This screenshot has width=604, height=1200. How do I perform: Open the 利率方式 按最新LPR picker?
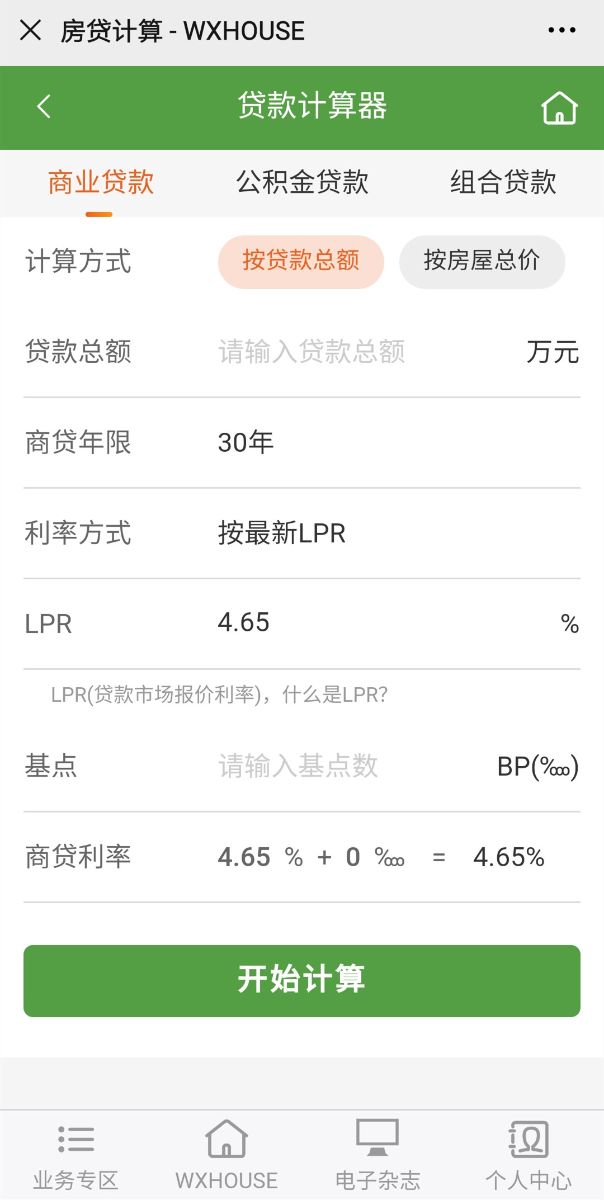399,533
